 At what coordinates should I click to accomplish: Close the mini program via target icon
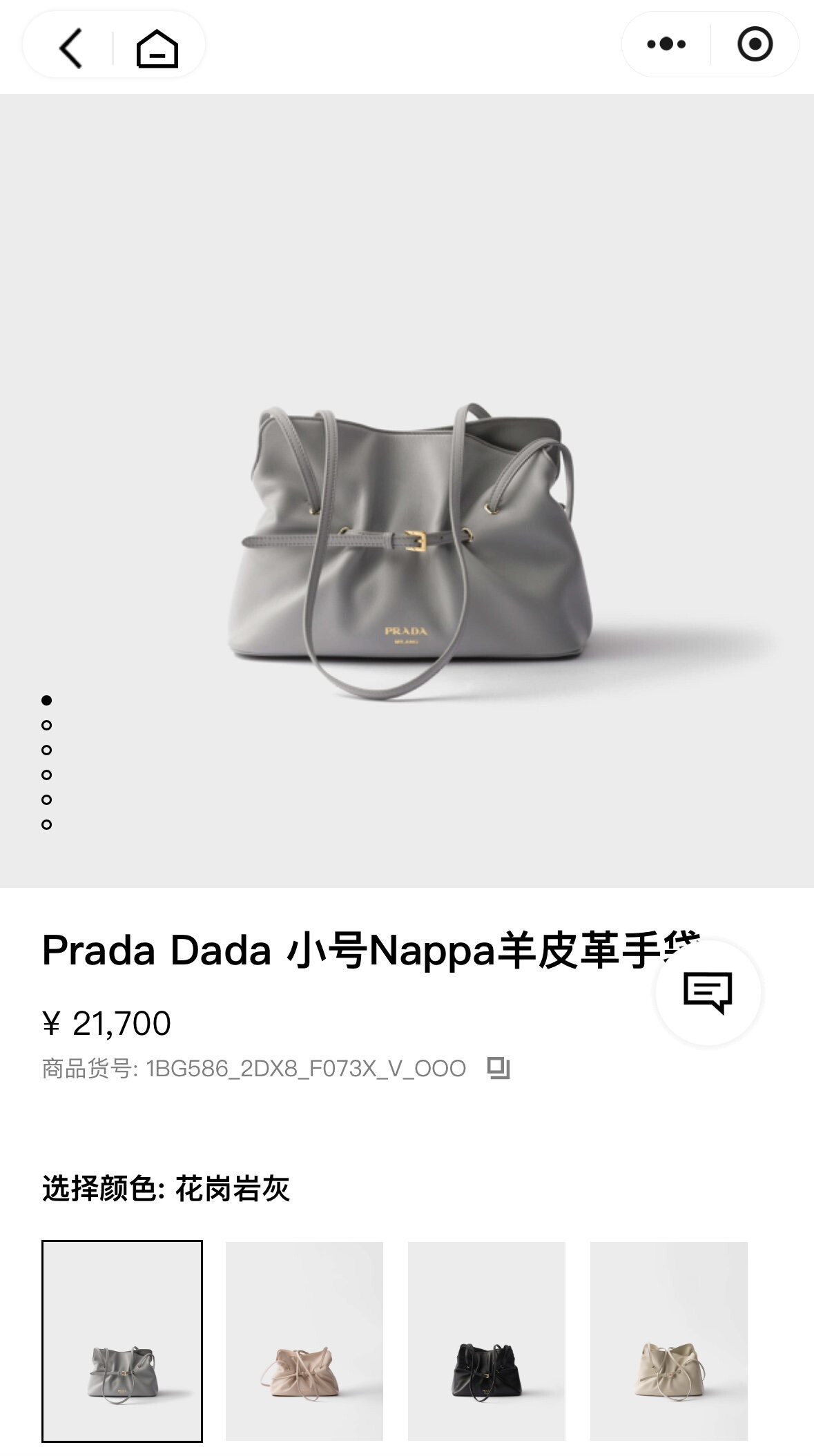[x=755, y=45]
